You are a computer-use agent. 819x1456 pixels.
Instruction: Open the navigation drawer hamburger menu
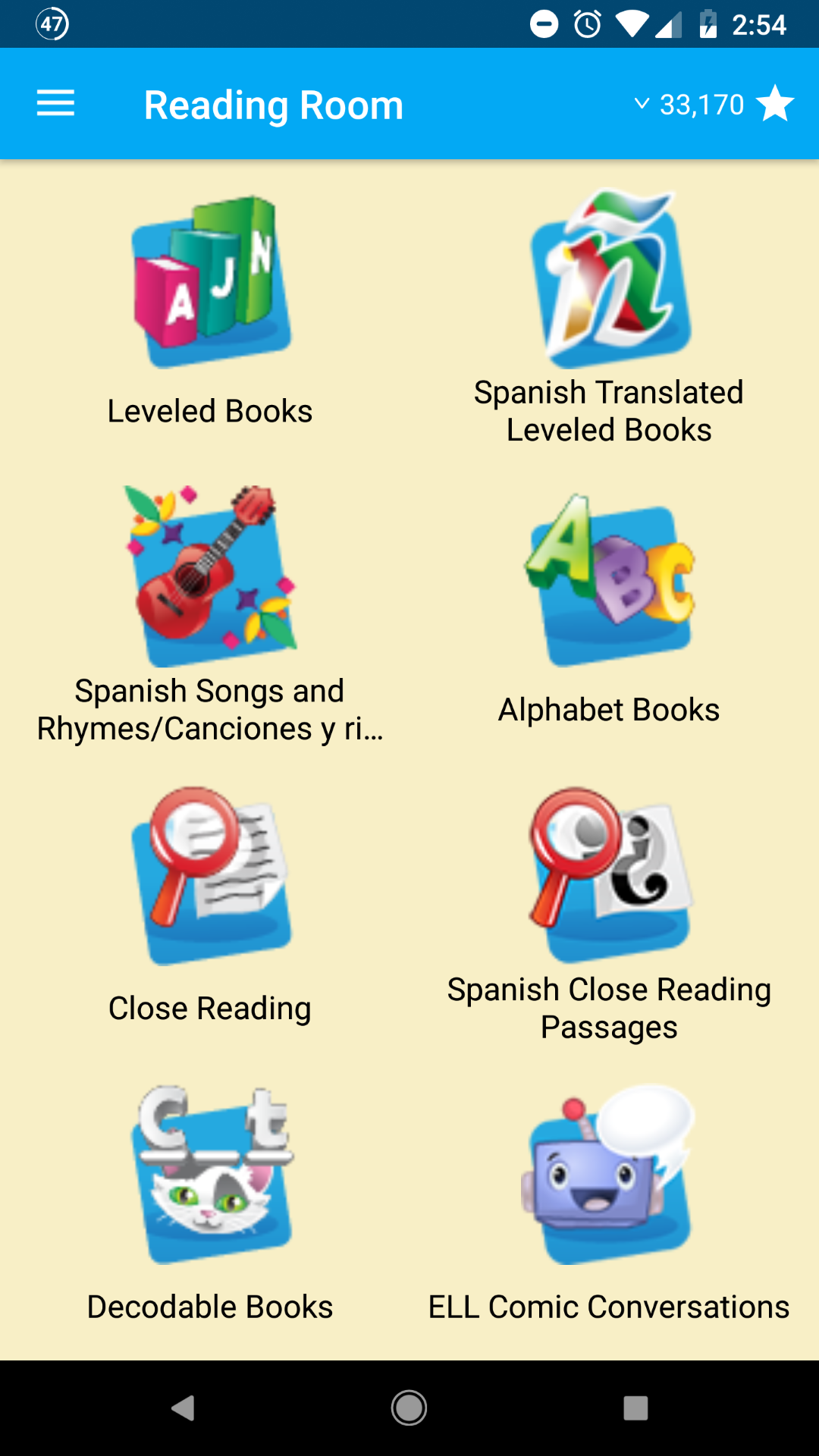pos(55,103)
